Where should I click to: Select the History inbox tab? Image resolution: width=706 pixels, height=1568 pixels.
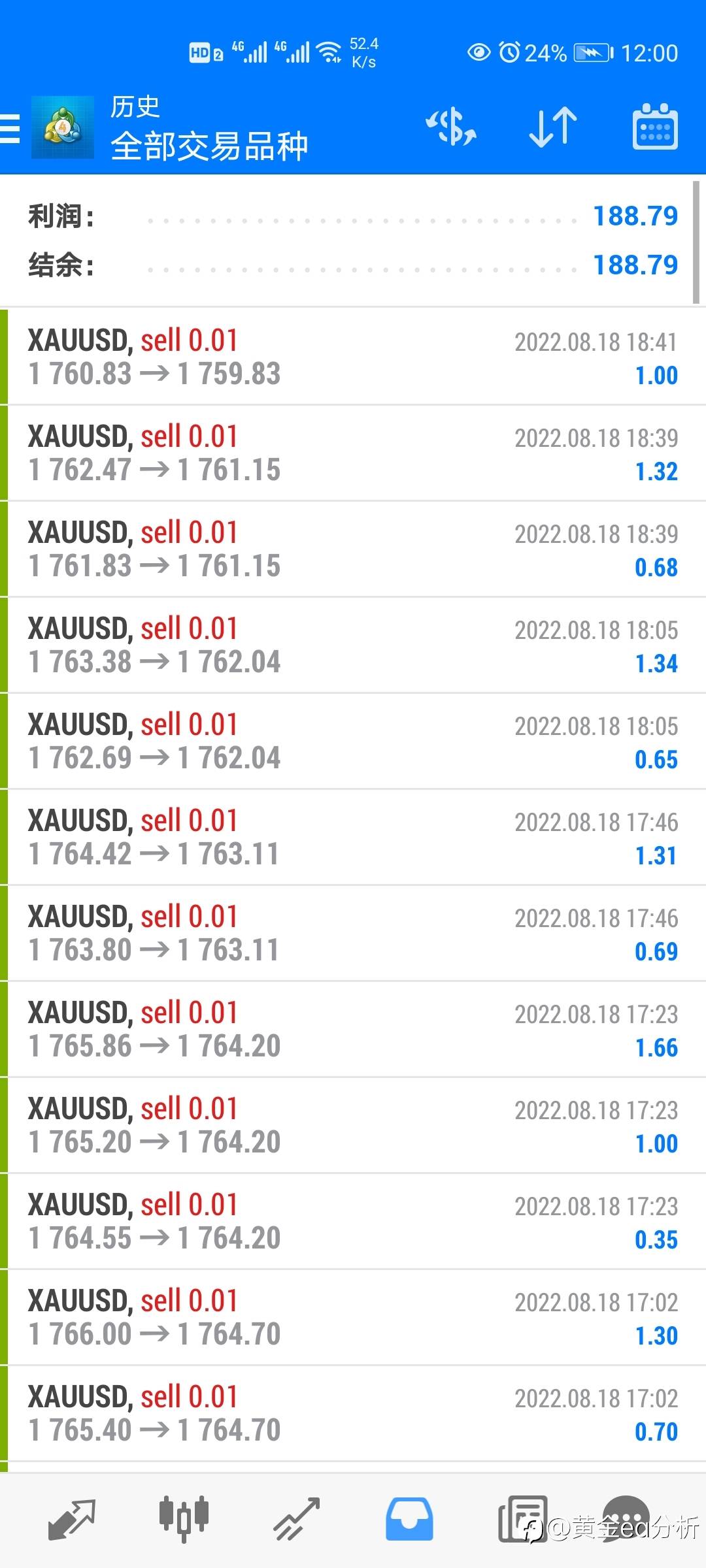point(409,1518)
